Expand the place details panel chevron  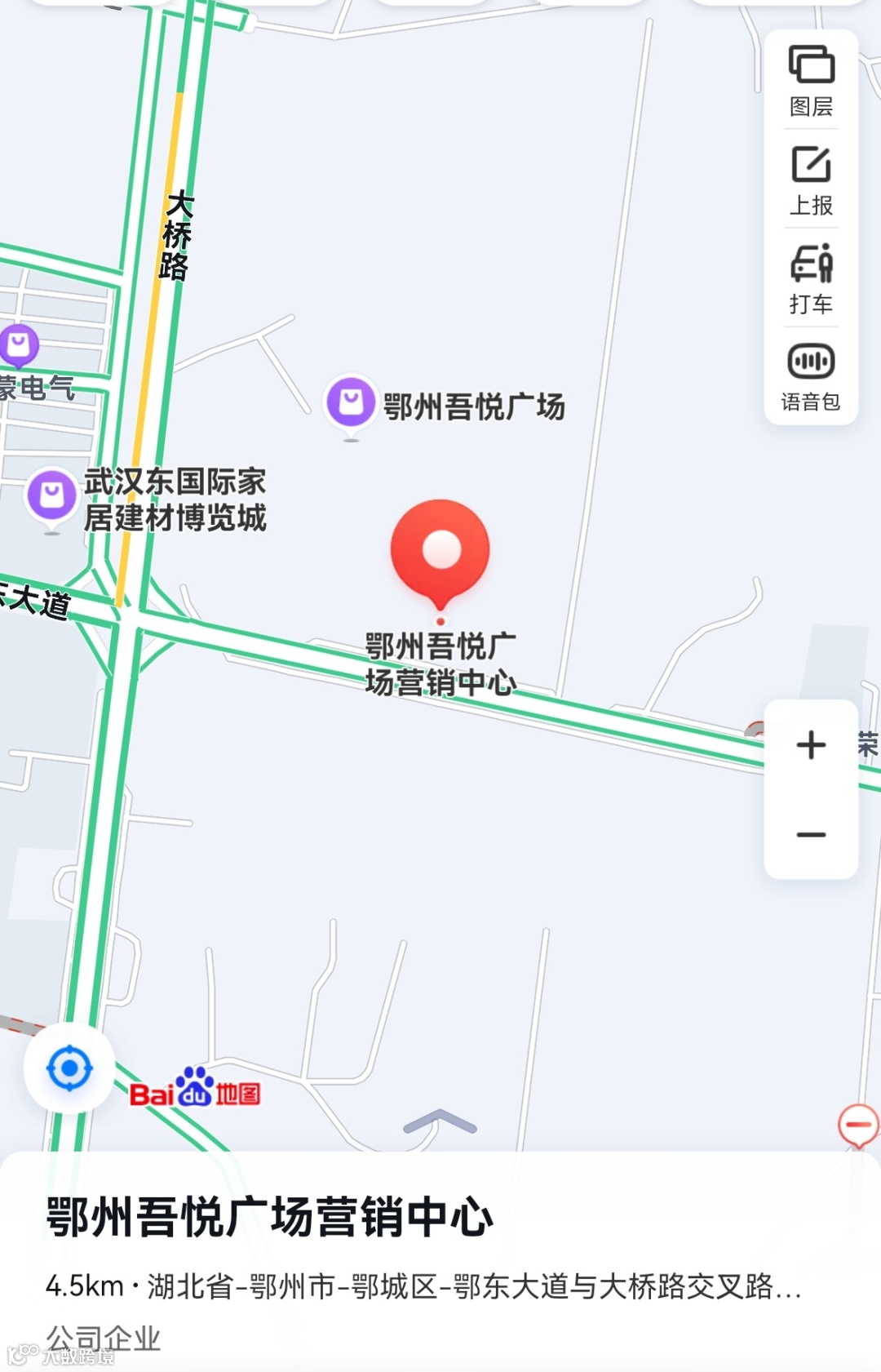[440, 1121]
